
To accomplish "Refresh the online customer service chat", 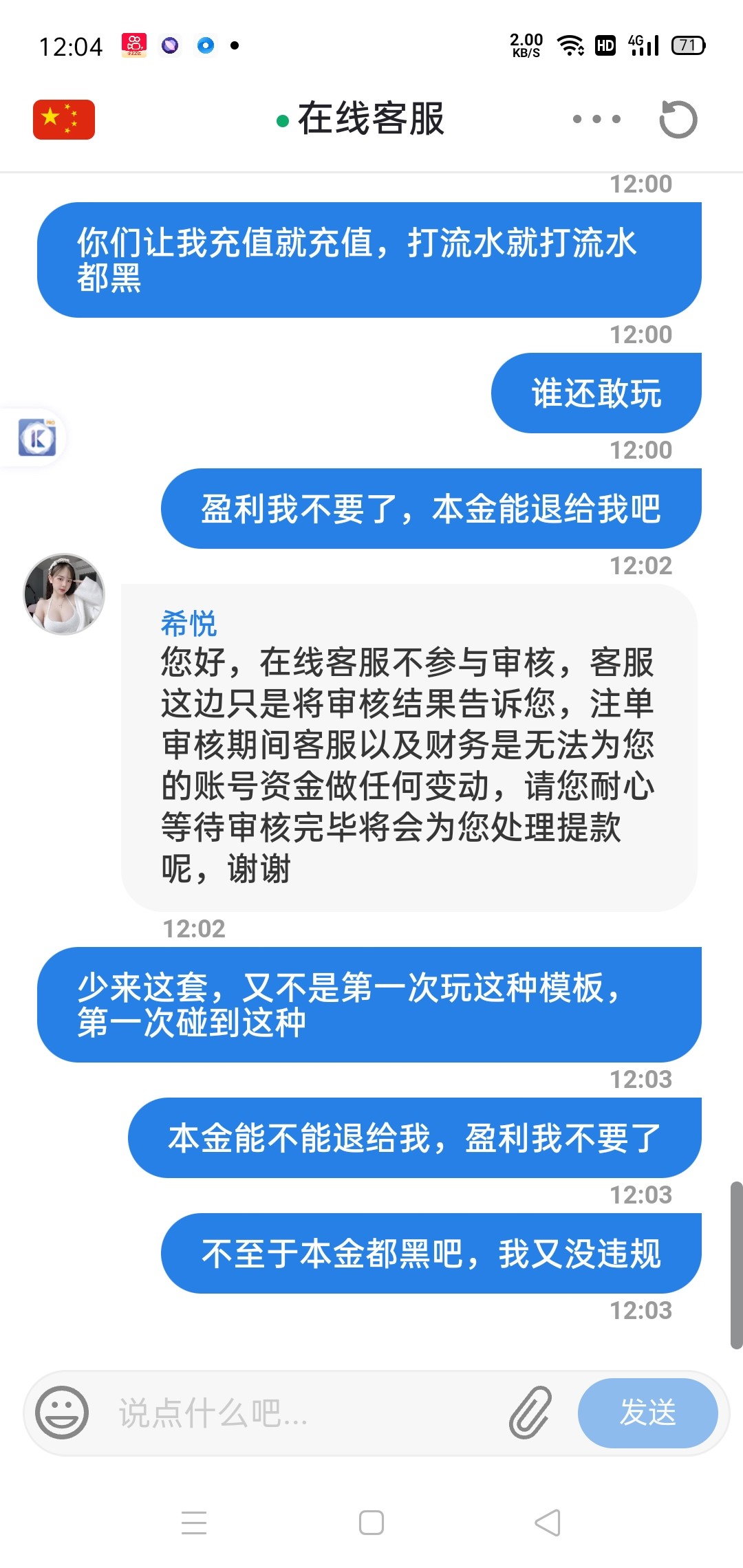I will tap(678, 119).
